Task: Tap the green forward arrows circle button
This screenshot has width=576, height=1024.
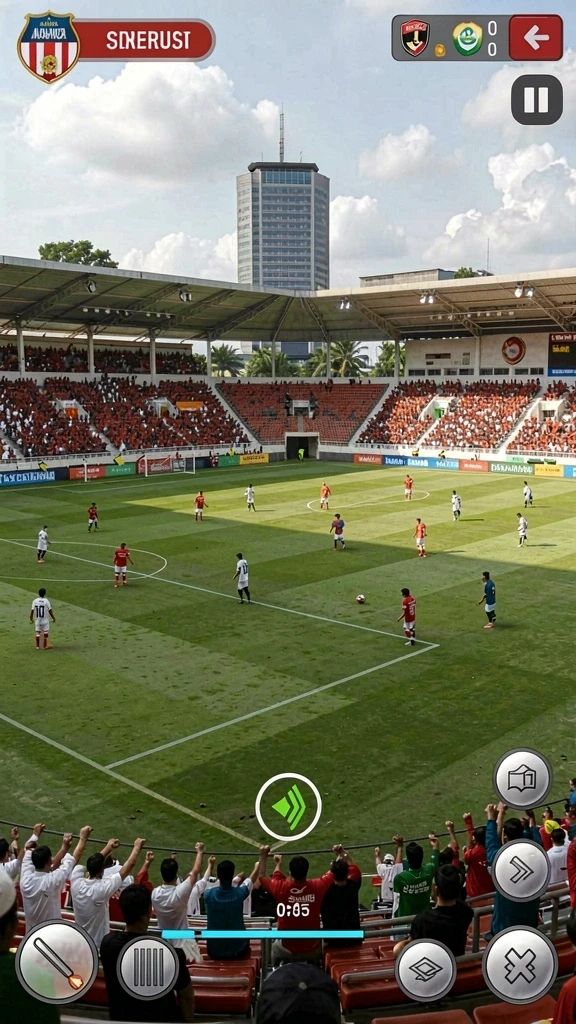Action: click(x=288, y=807)
